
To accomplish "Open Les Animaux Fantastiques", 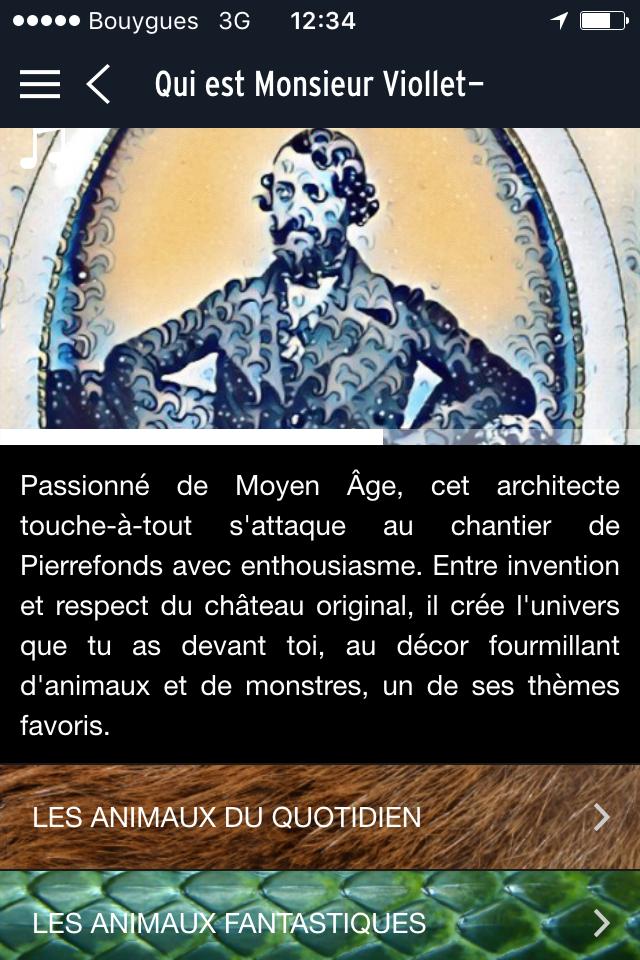I will coord(320,921).
